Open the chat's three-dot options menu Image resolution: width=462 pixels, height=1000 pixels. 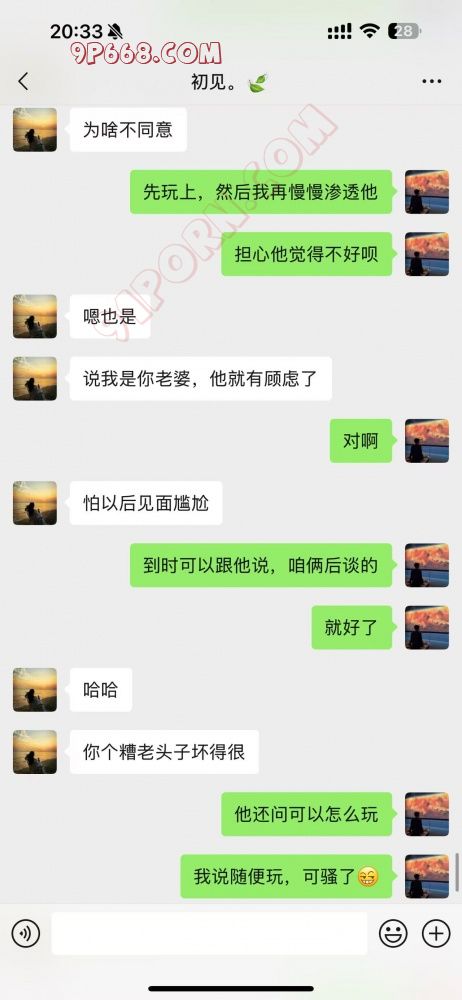pos(431,82)
